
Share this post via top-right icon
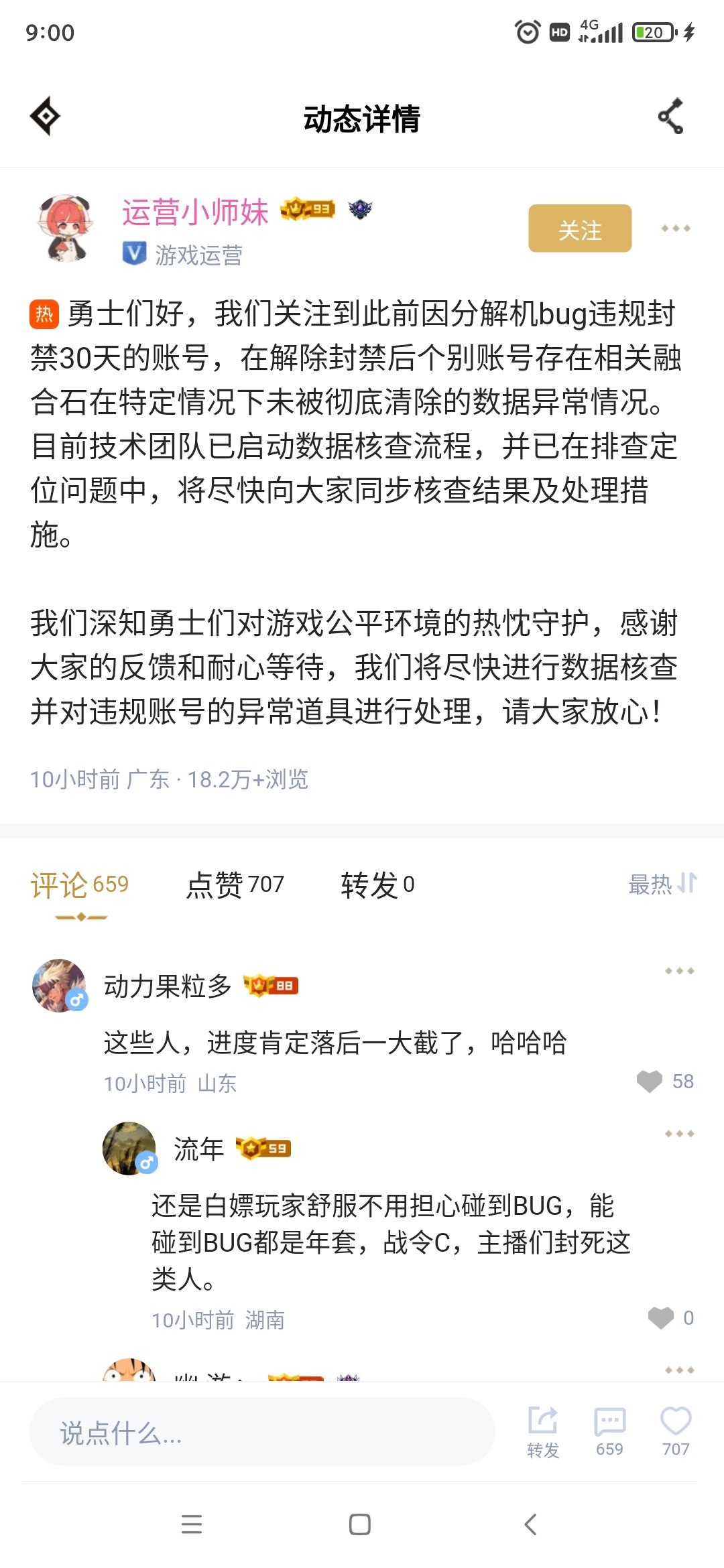(x=671, y=117)
